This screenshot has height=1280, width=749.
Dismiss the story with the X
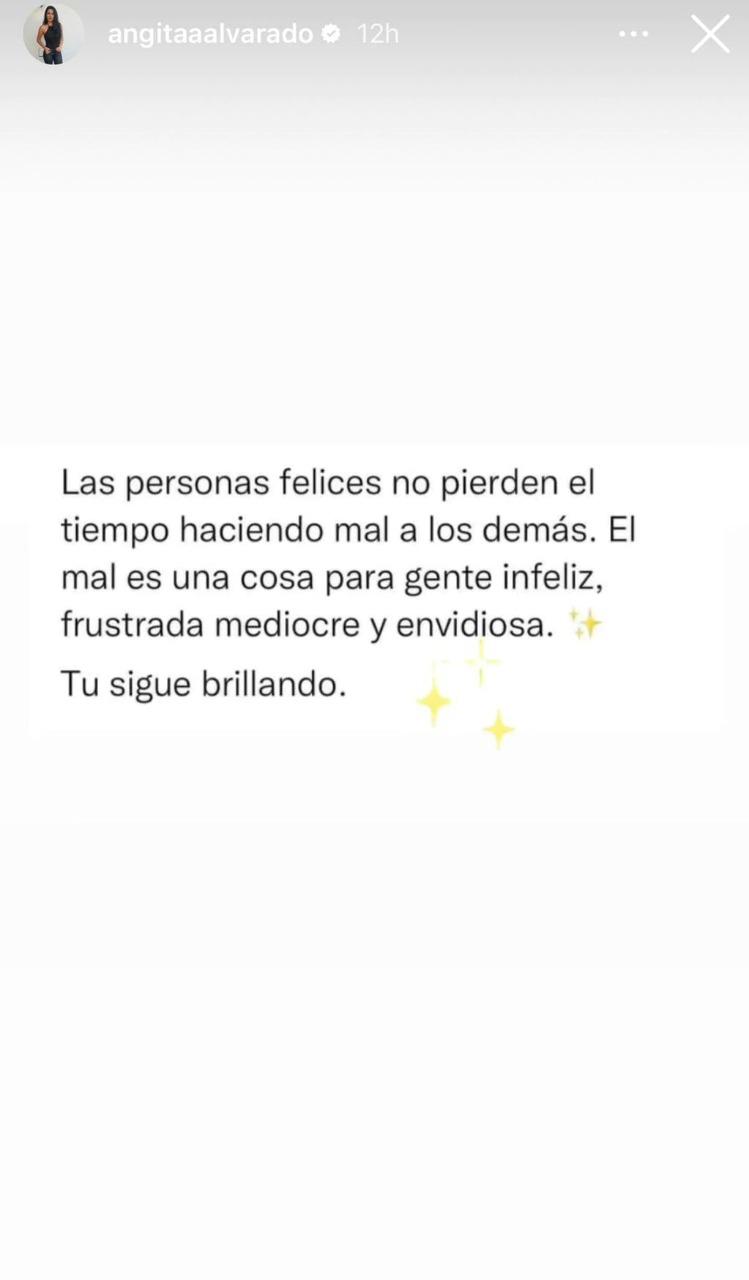coord(710,33)
